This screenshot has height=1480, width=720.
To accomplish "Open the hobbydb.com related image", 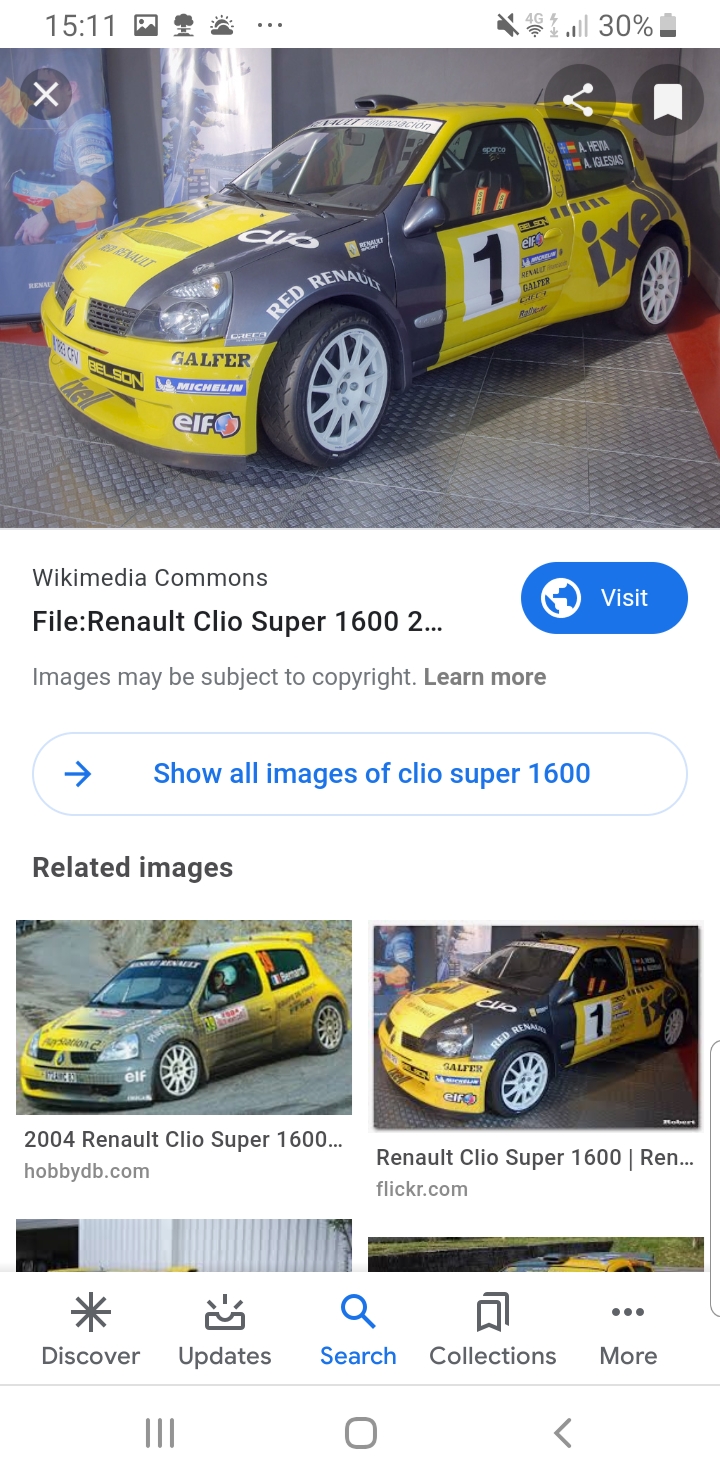I will coord(184,1017).
